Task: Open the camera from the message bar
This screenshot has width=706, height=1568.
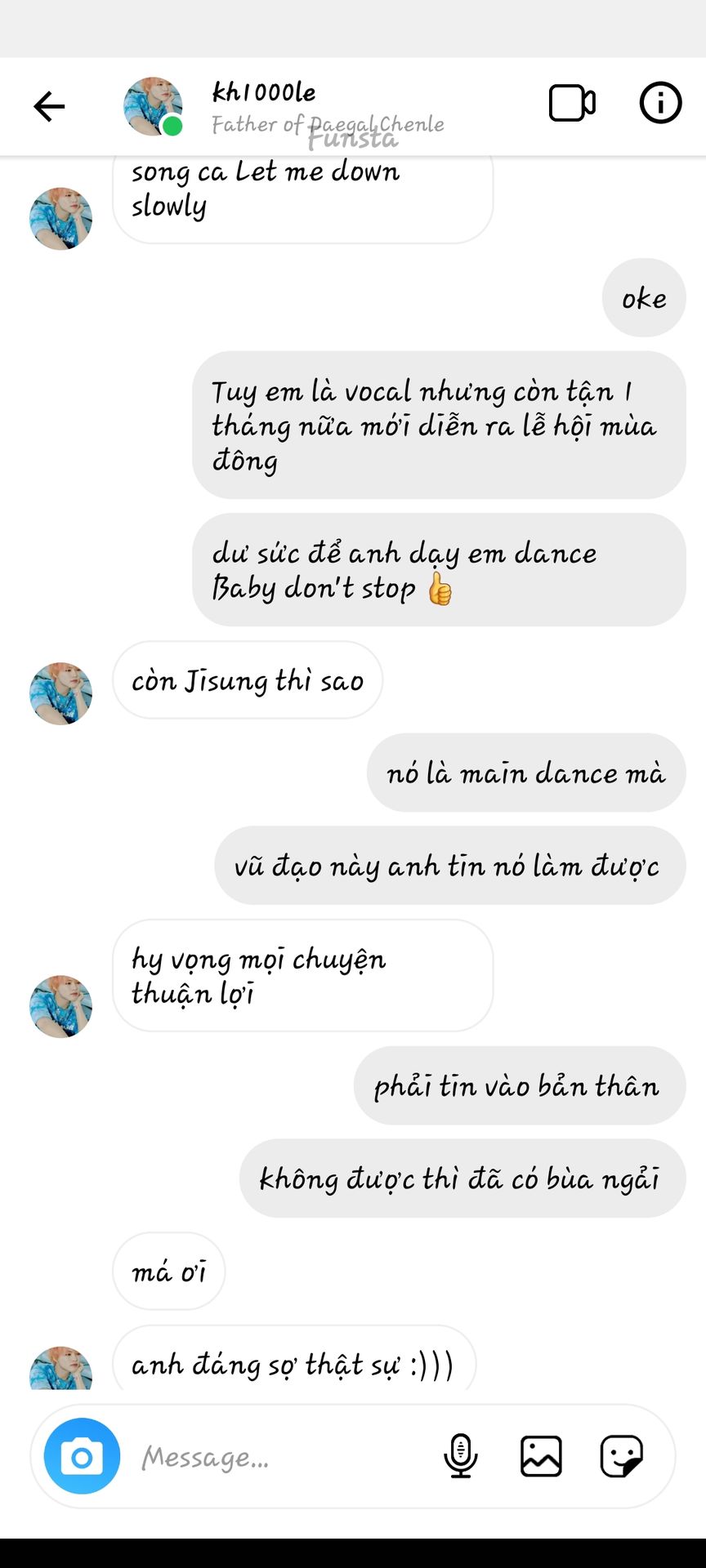Action: click(x=82, y=1456)
